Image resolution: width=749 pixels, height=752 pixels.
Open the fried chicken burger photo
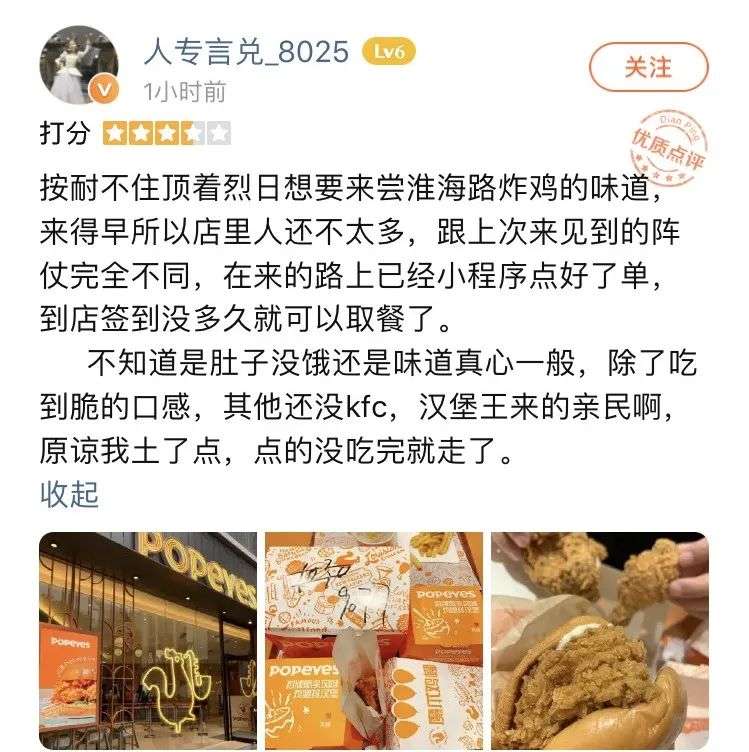coord(600,641)
